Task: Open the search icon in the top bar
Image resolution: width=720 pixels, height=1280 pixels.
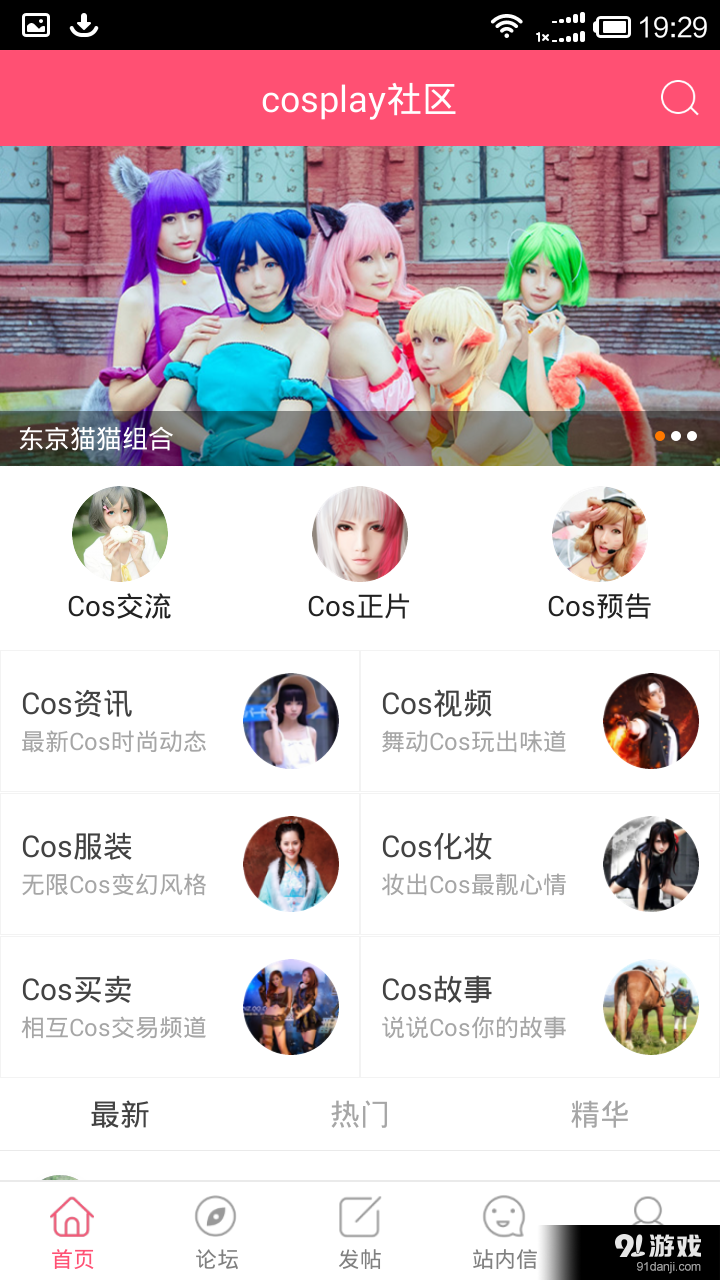Action: [x=679, y=98]
